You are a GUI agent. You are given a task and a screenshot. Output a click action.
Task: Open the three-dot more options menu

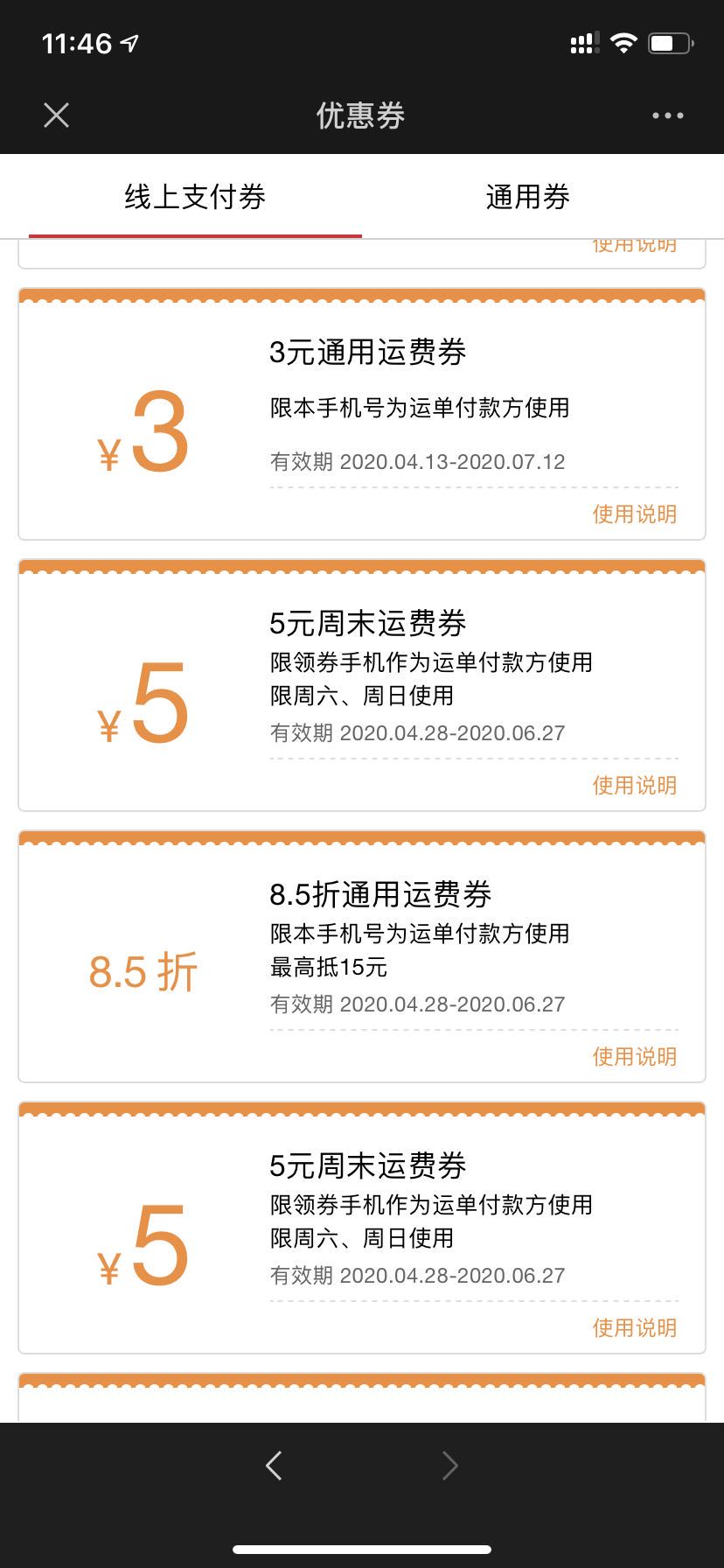click(667, 114)
